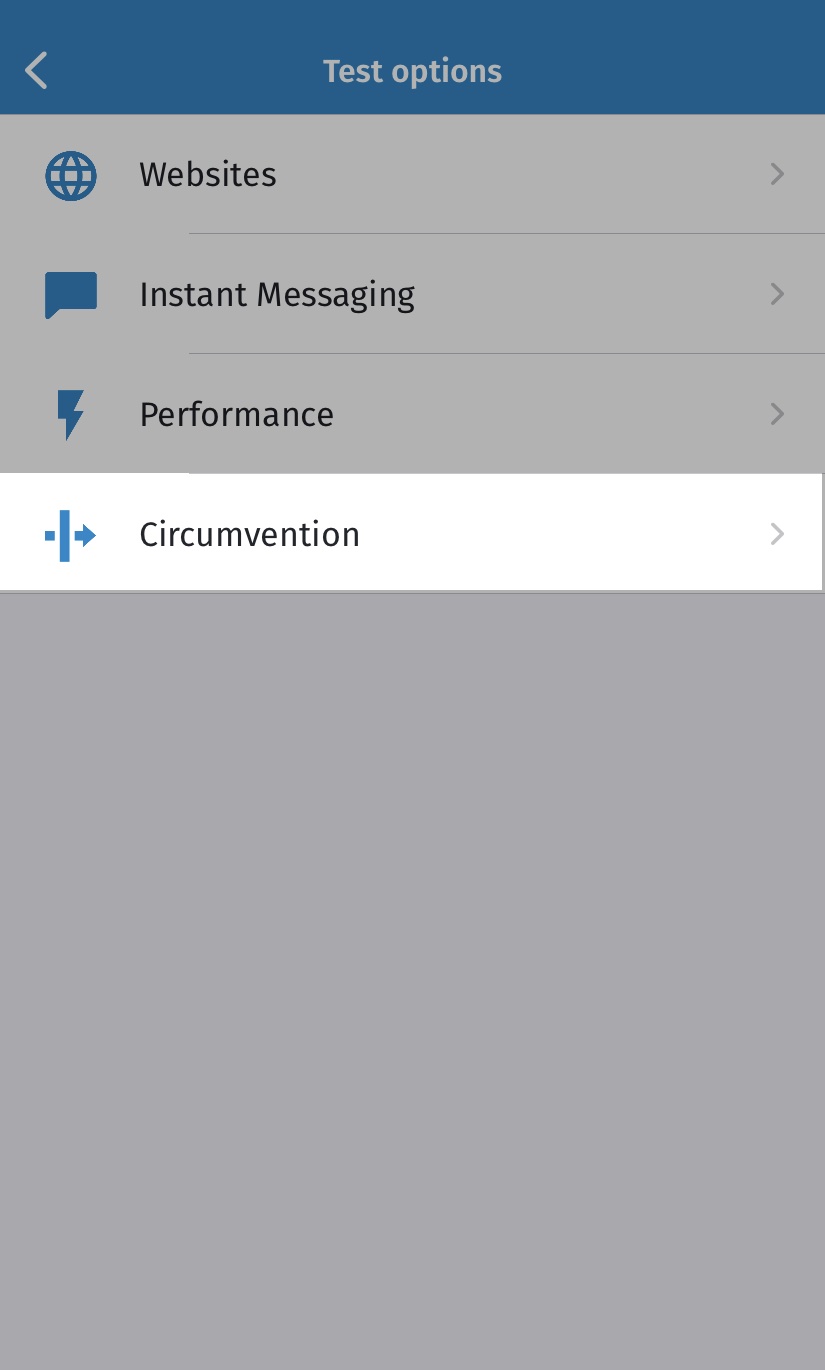Image resolution: width=825 pixels, height=1370 pixels.
Task: Go back from Test options
Action: point(37,71)
